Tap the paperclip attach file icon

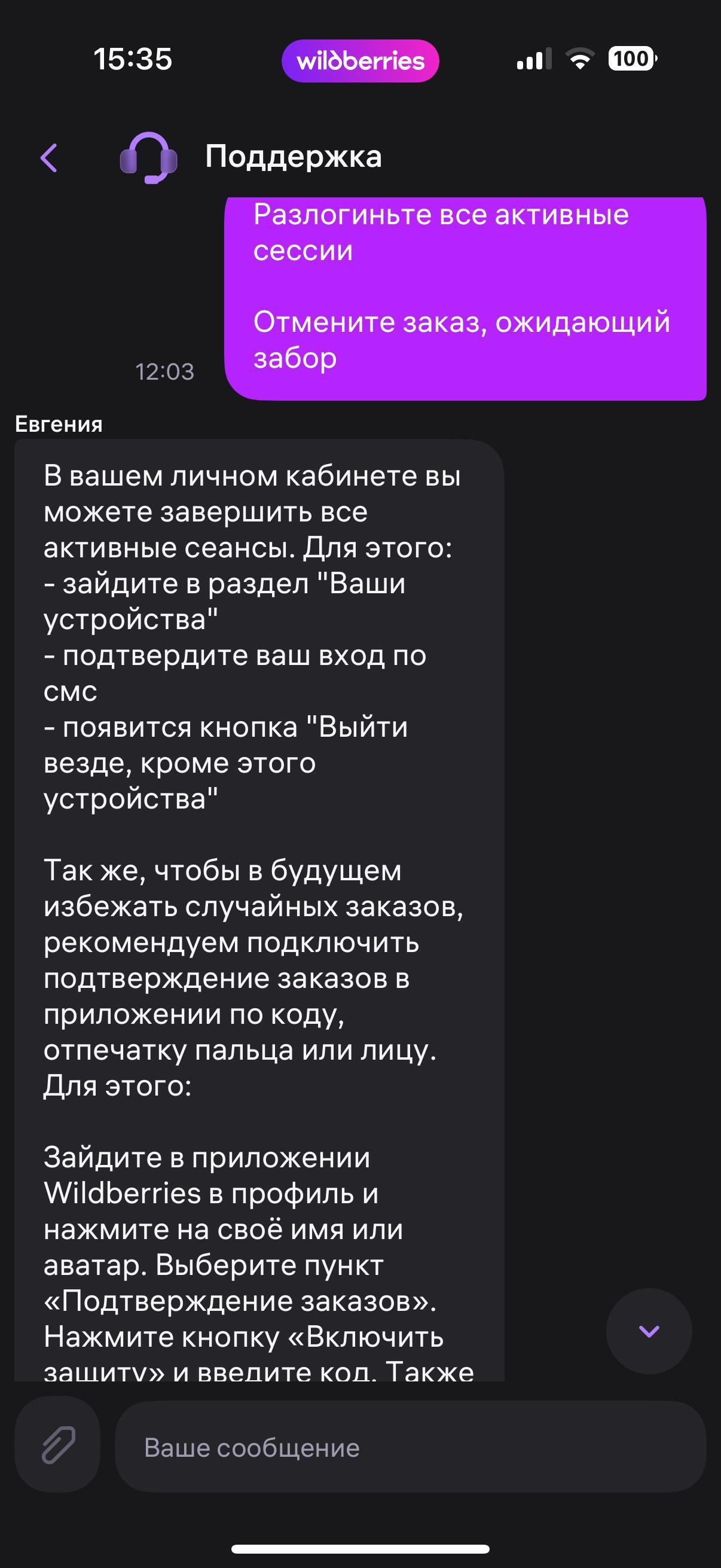[58, 1444]
